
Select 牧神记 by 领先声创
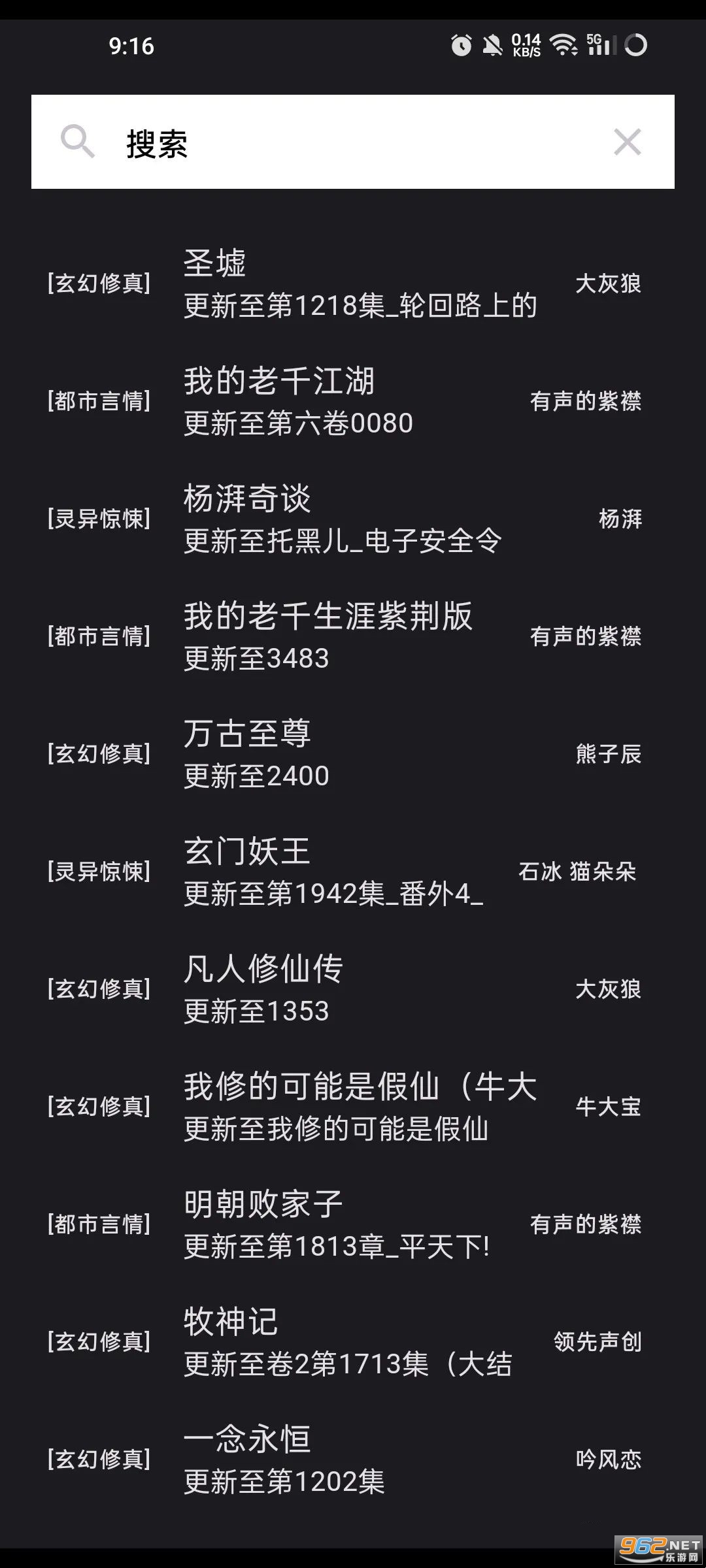point(353,1342)
